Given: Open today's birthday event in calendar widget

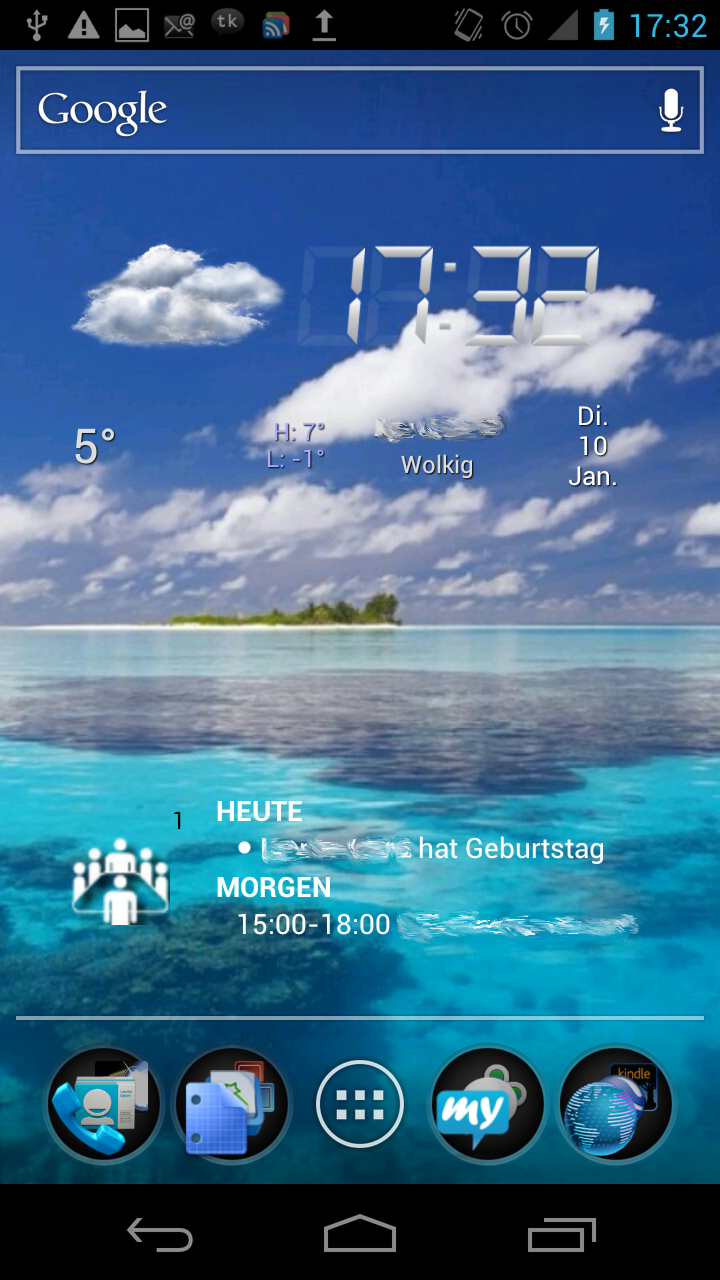Looking at the screenshot, I should coord(420,849).
